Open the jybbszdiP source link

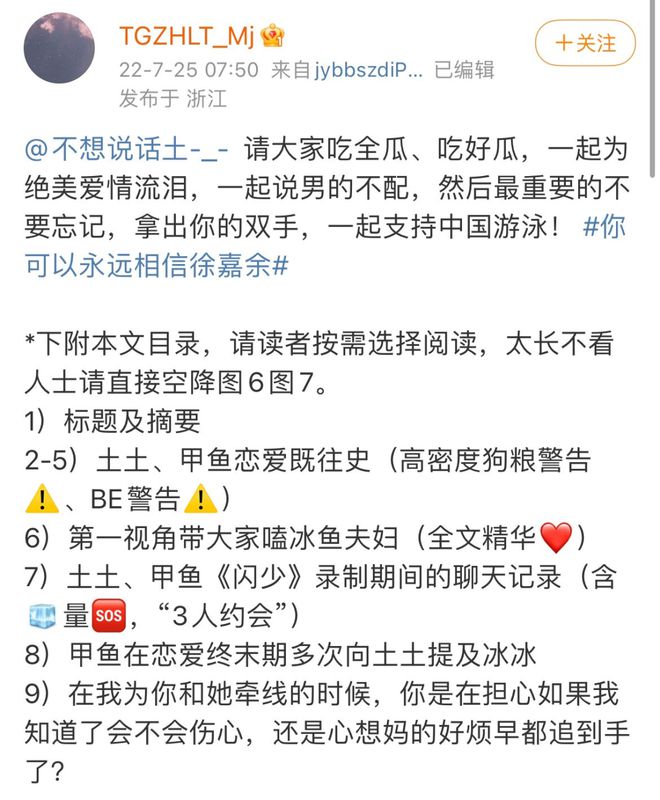pos(368,70)
